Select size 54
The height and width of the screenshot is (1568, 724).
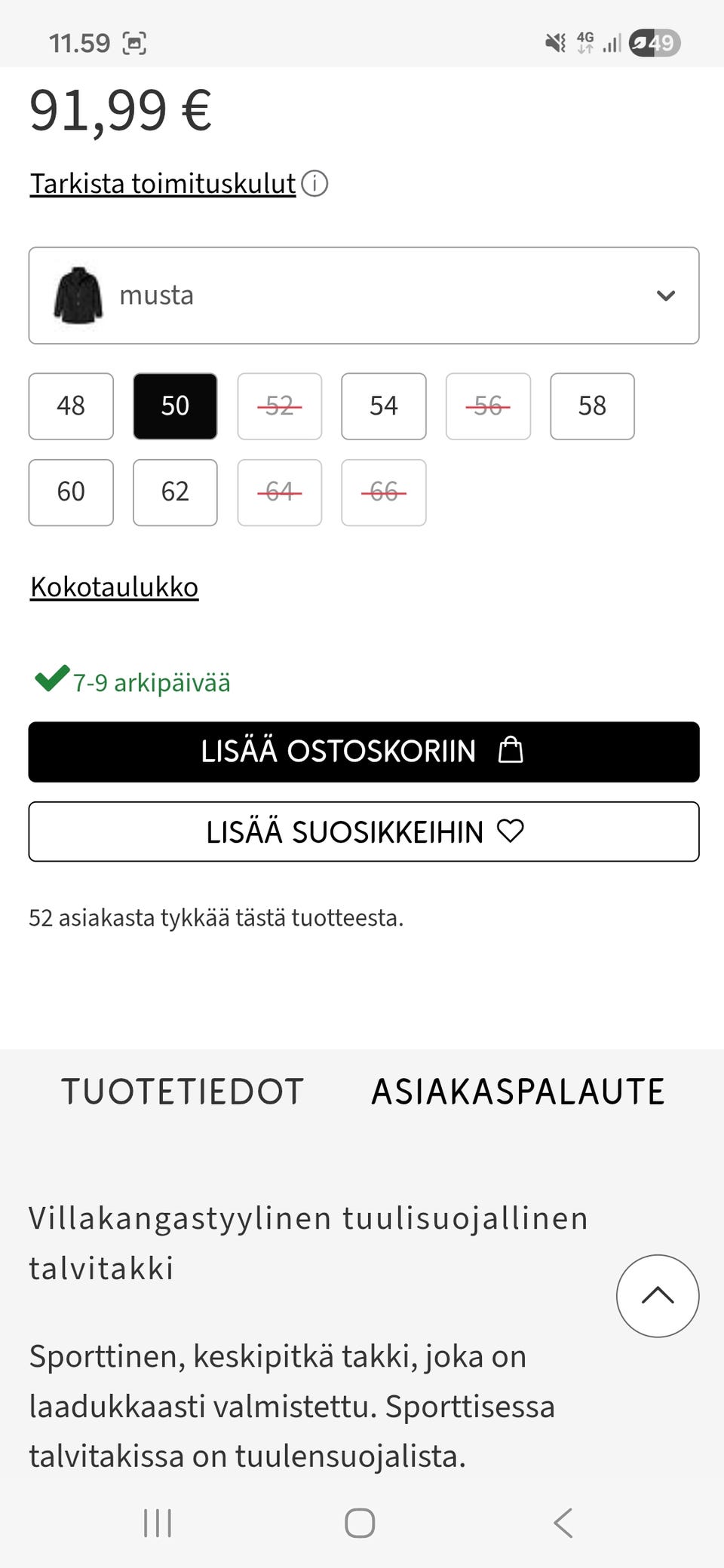(x=384, y=406)
